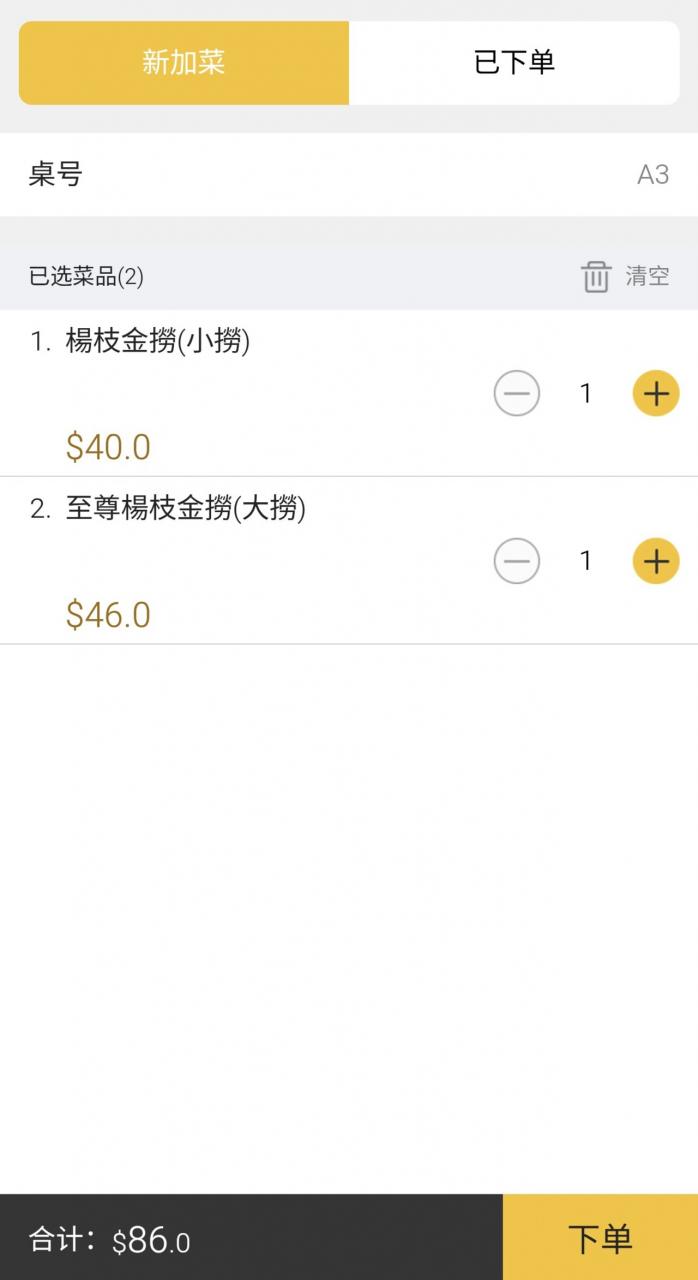Decrease quantity of 楊枝金撈(小撈)
Viewport: 698px width, 1280px height.
coord(517,394)
